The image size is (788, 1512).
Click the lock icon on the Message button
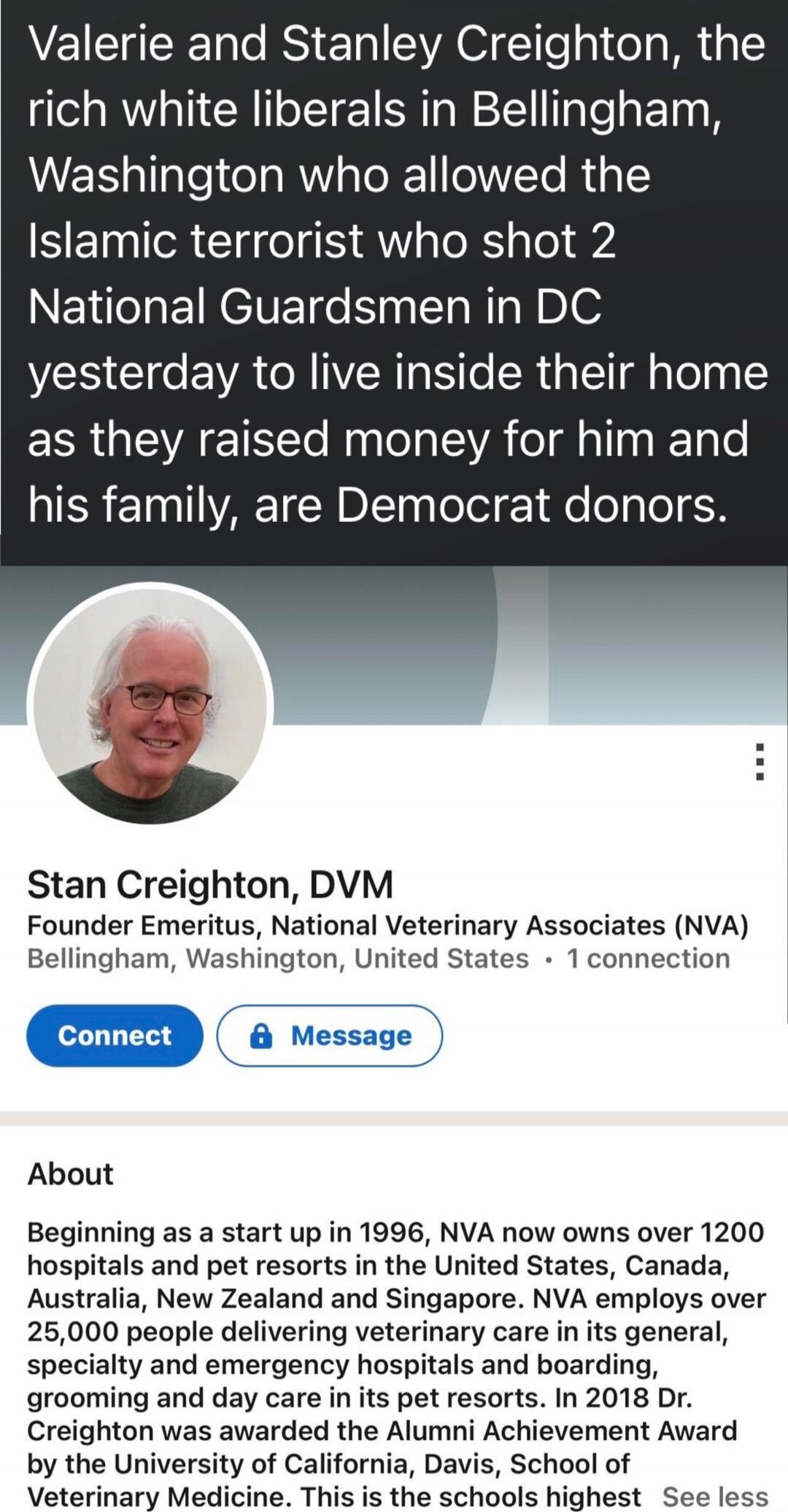260,1036
